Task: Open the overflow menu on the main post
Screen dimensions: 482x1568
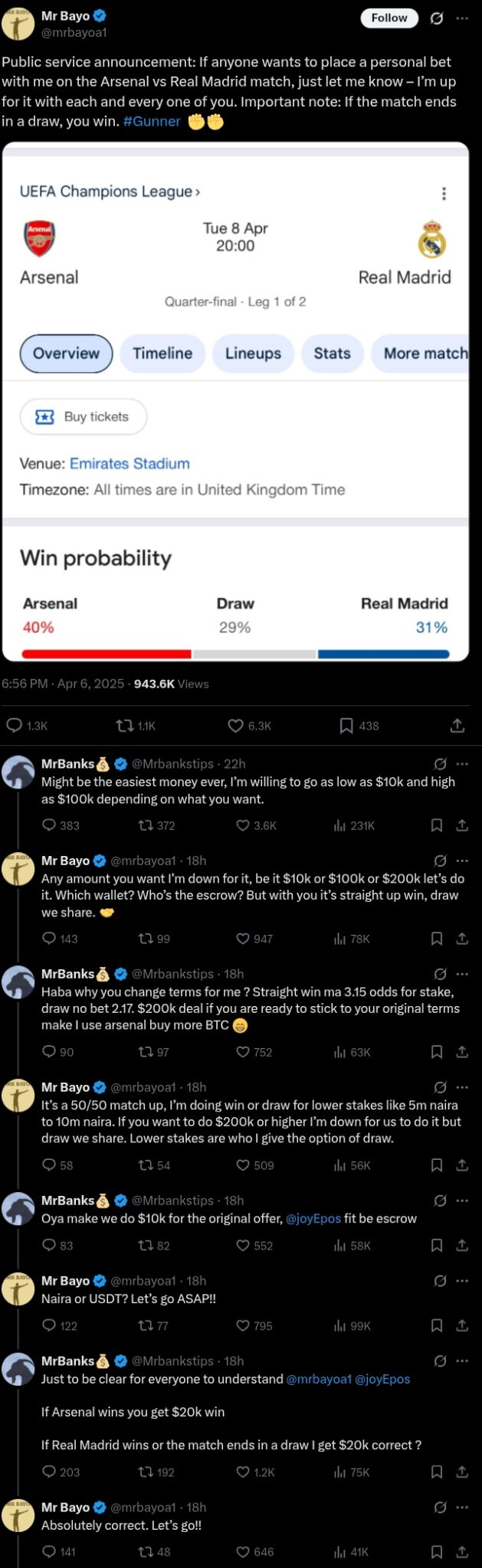Action: click(x=461, y=18)
